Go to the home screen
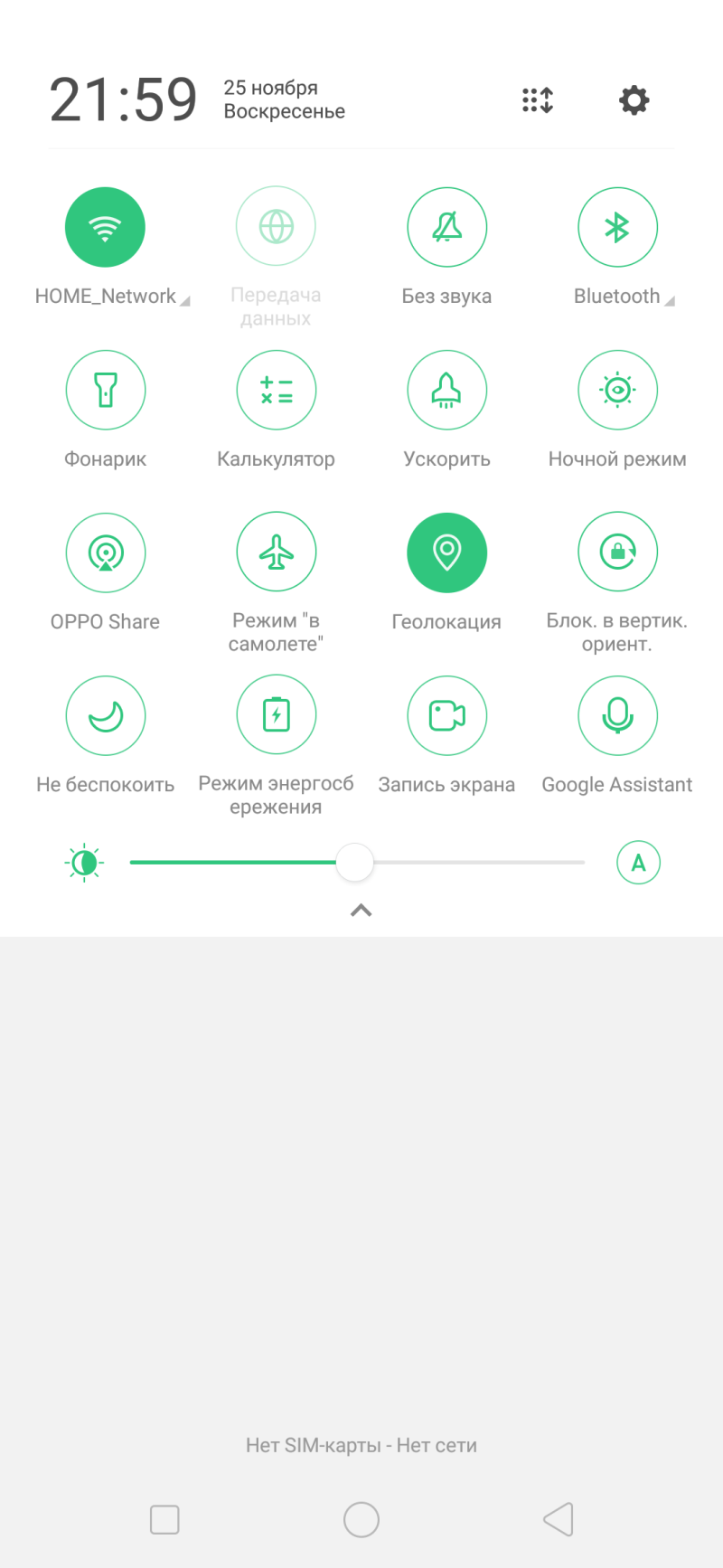723x1568 pixels. (x=361, y=1519)
